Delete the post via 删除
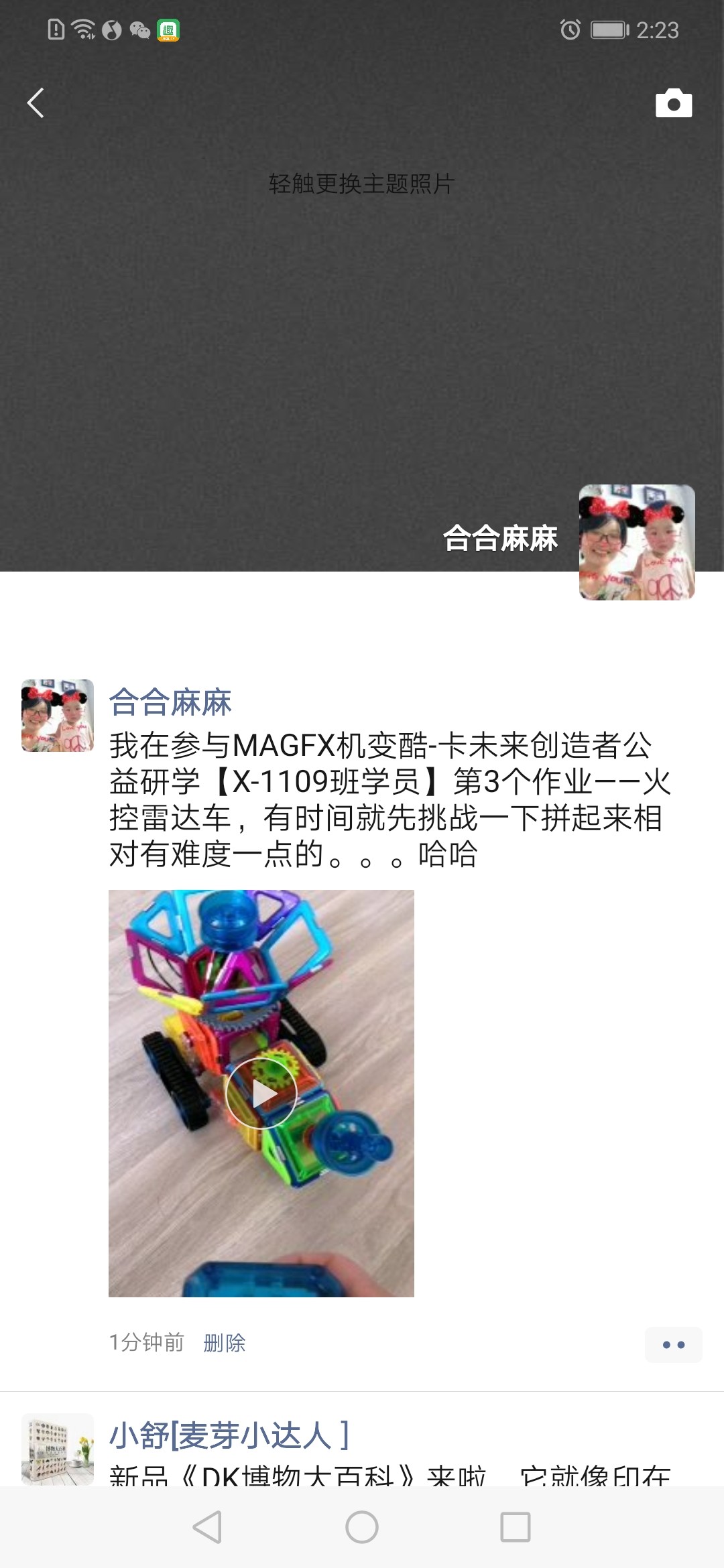 (x=225, y=1343)
